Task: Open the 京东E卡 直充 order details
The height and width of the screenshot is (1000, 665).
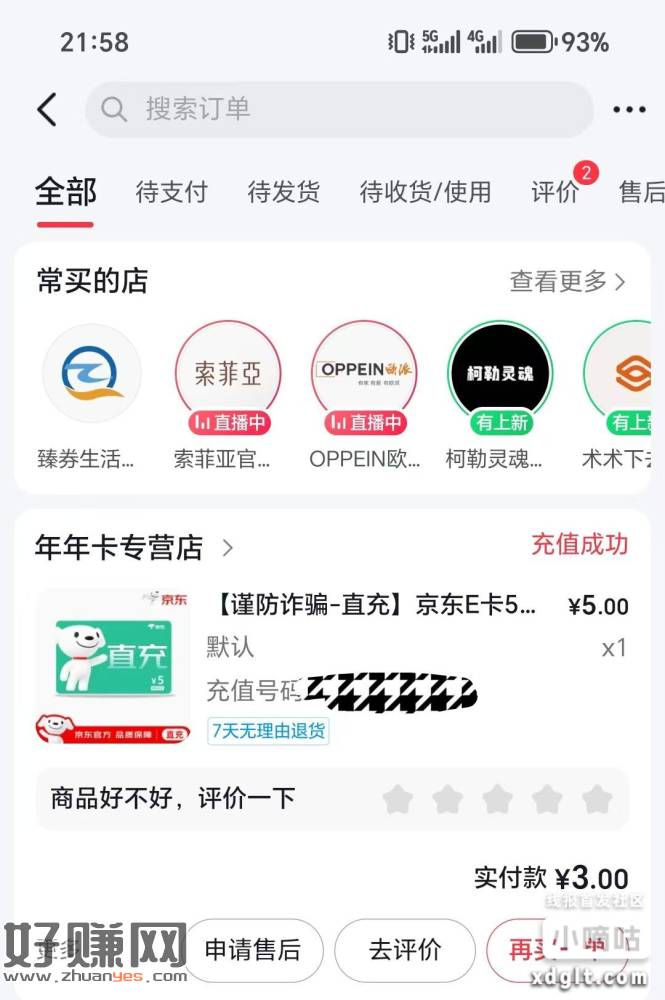Action: [375, 606]
